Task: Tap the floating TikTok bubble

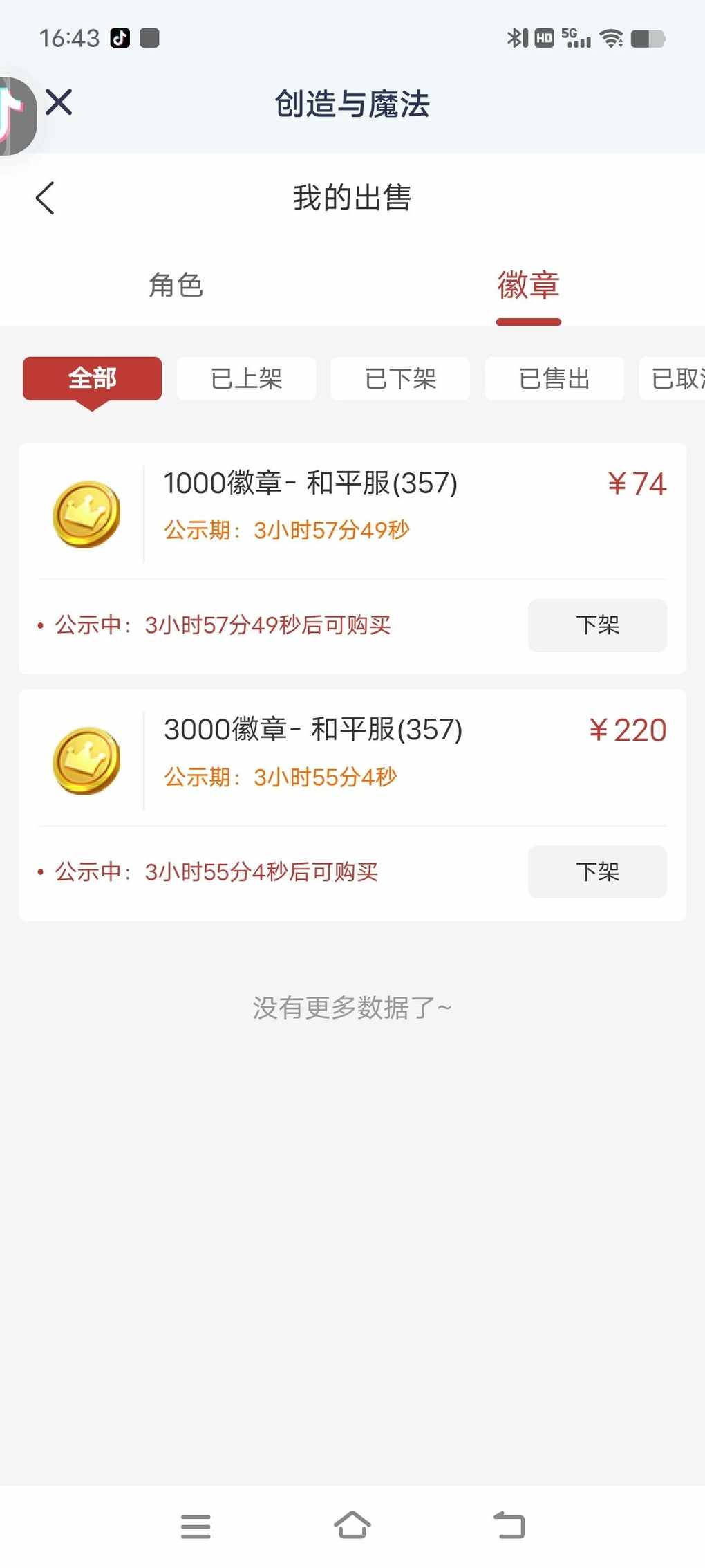Action: 17,116
